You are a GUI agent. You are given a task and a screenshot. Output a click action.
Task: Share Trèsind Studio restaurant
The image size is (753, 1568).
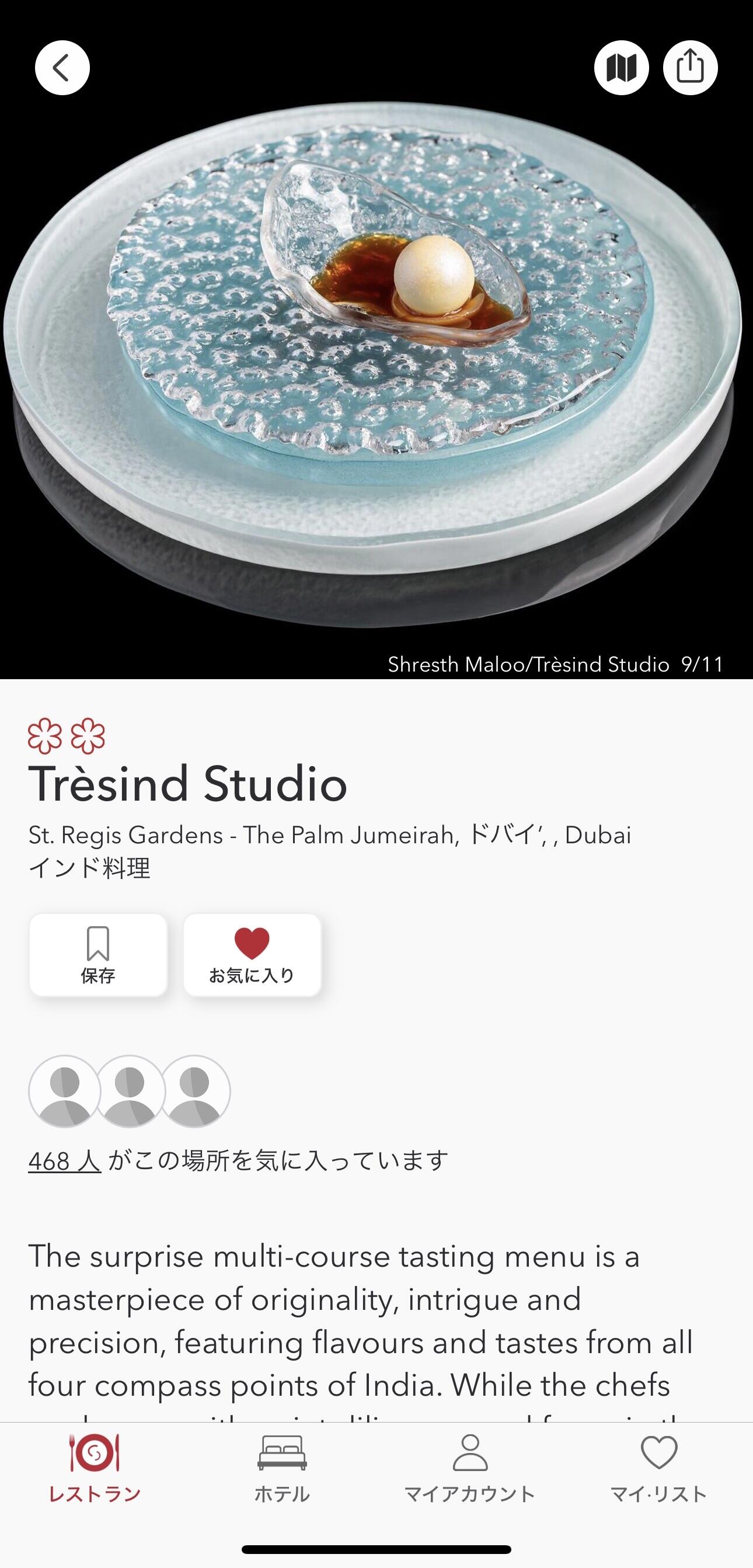690,68
